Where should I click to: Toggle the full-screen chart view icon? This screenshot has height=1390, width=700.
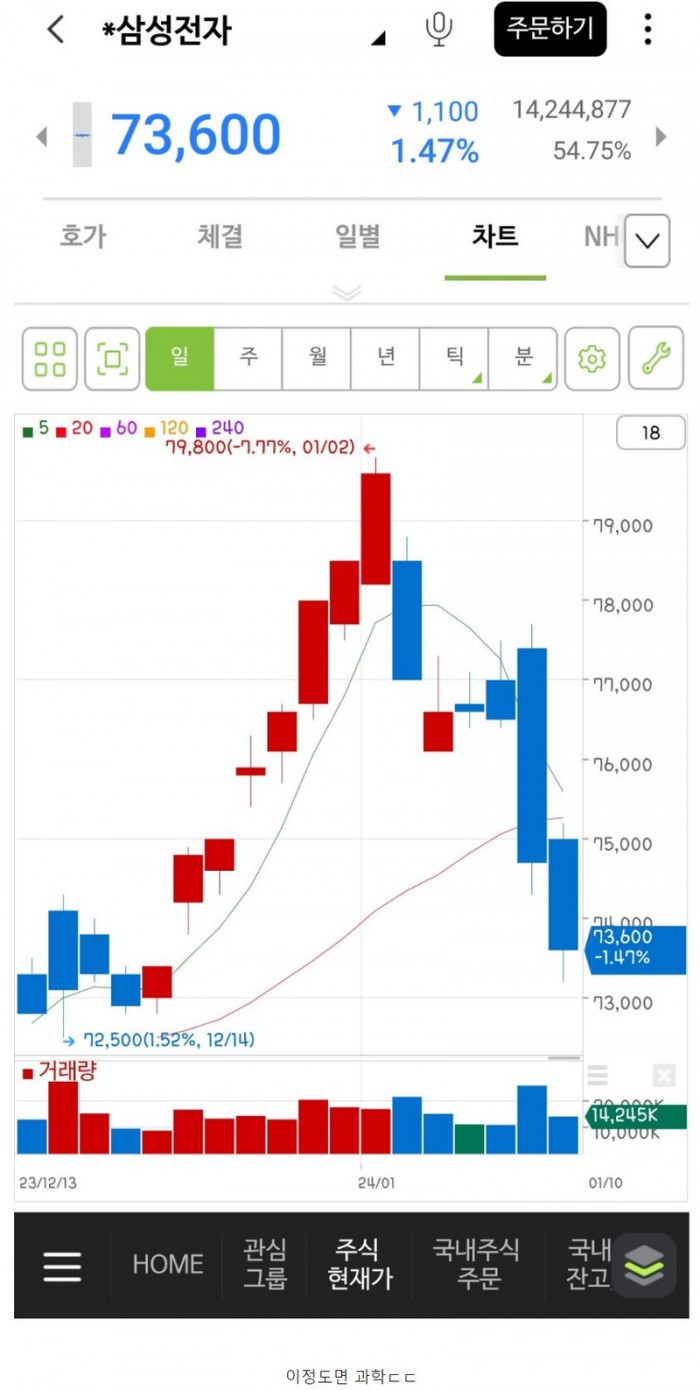click(x=112, y=358)
